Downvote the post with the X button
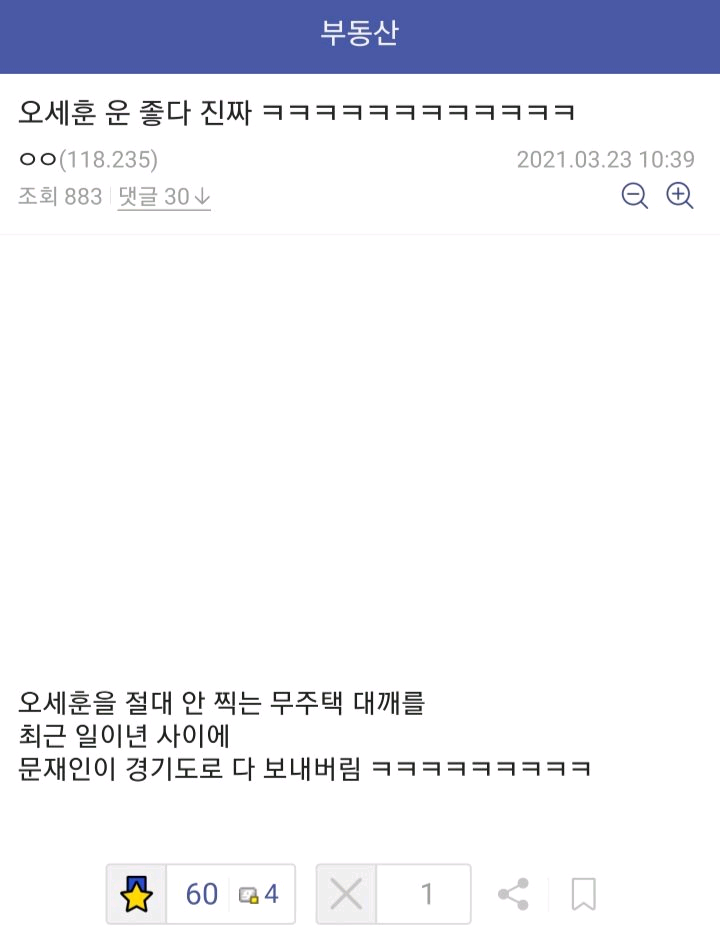This screenshot has height=934, width=720. tap(346, 894)
